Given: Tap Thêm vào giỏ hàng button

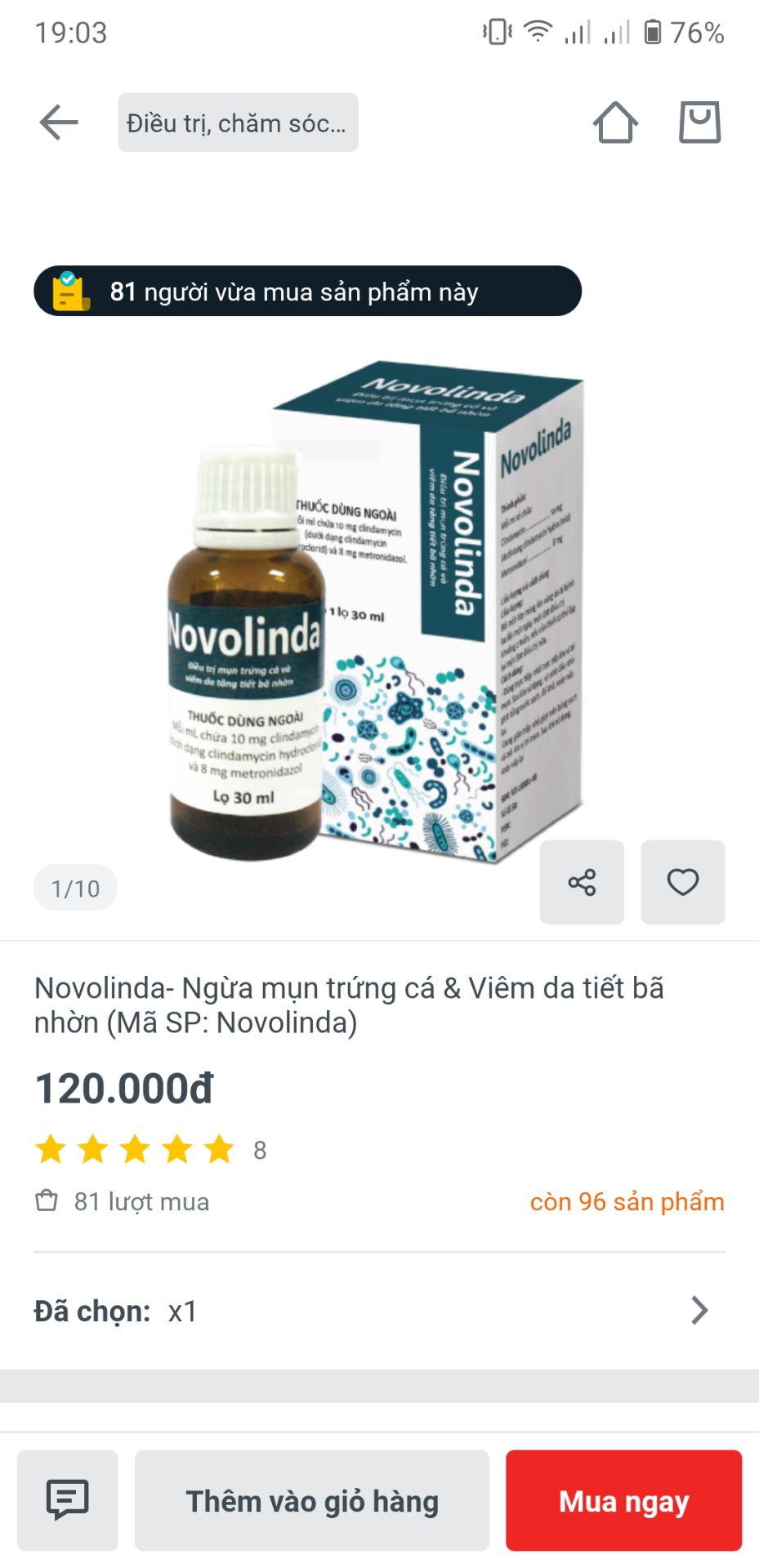Looking at the screenshot, I should point(312,1500).
